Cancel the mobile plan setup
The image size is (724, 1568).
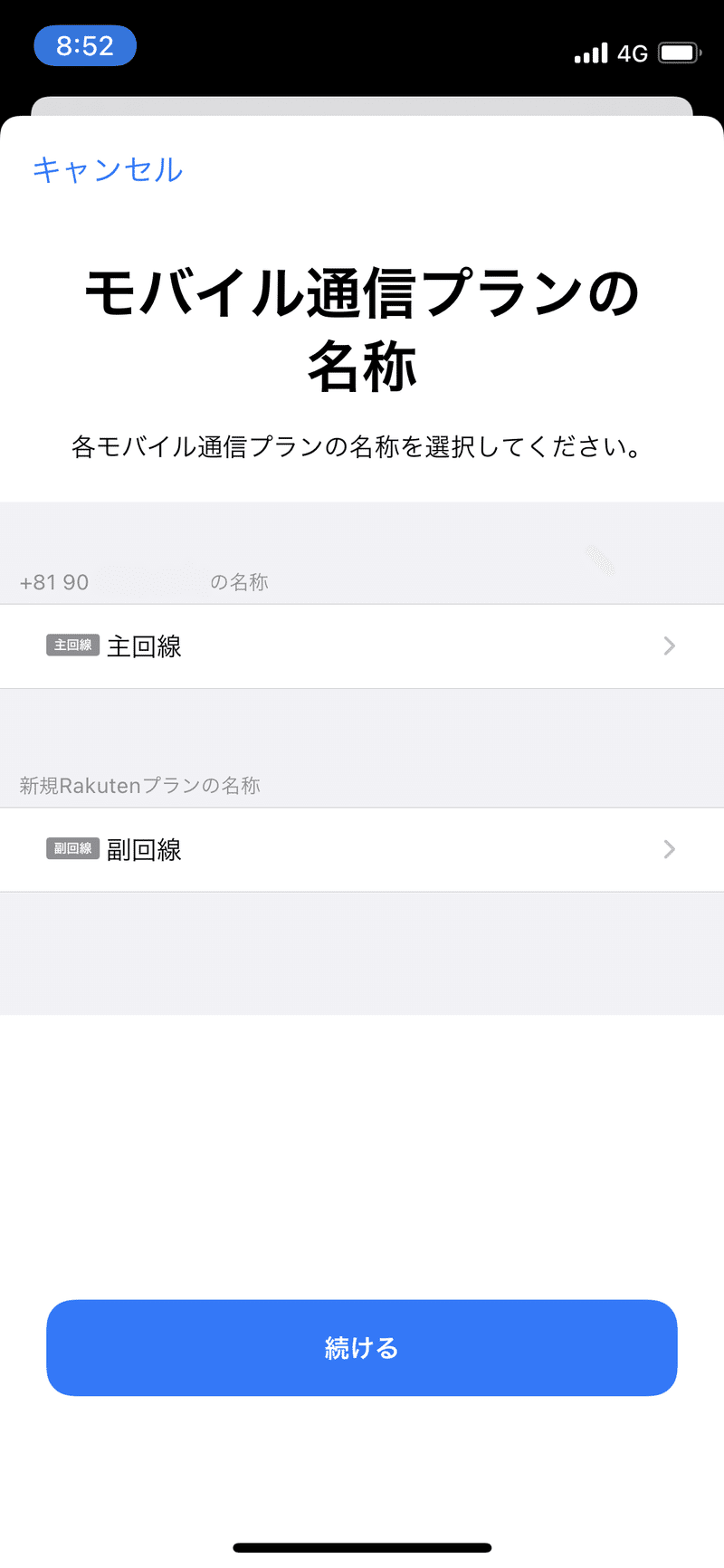(x=106, y=170)
